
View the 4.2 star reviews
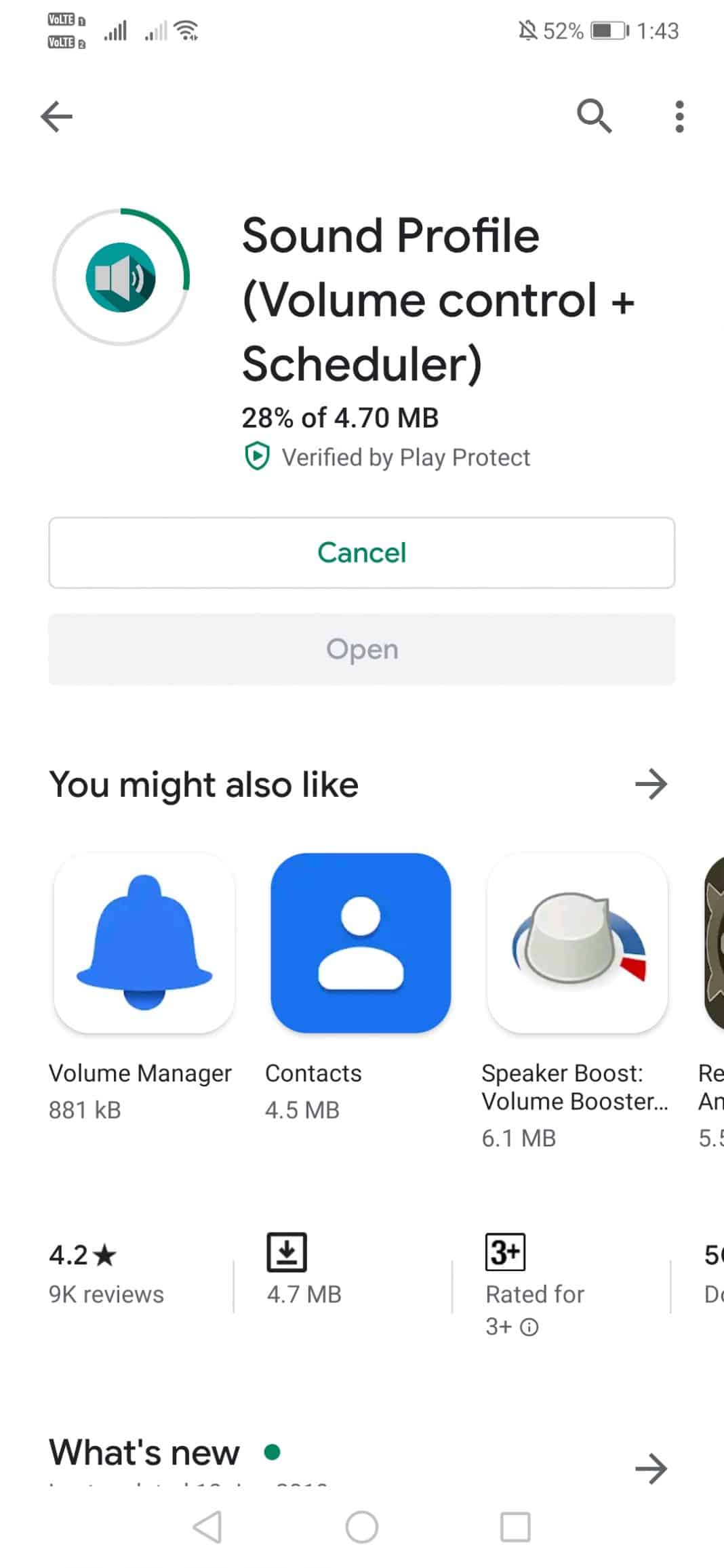105,1274
